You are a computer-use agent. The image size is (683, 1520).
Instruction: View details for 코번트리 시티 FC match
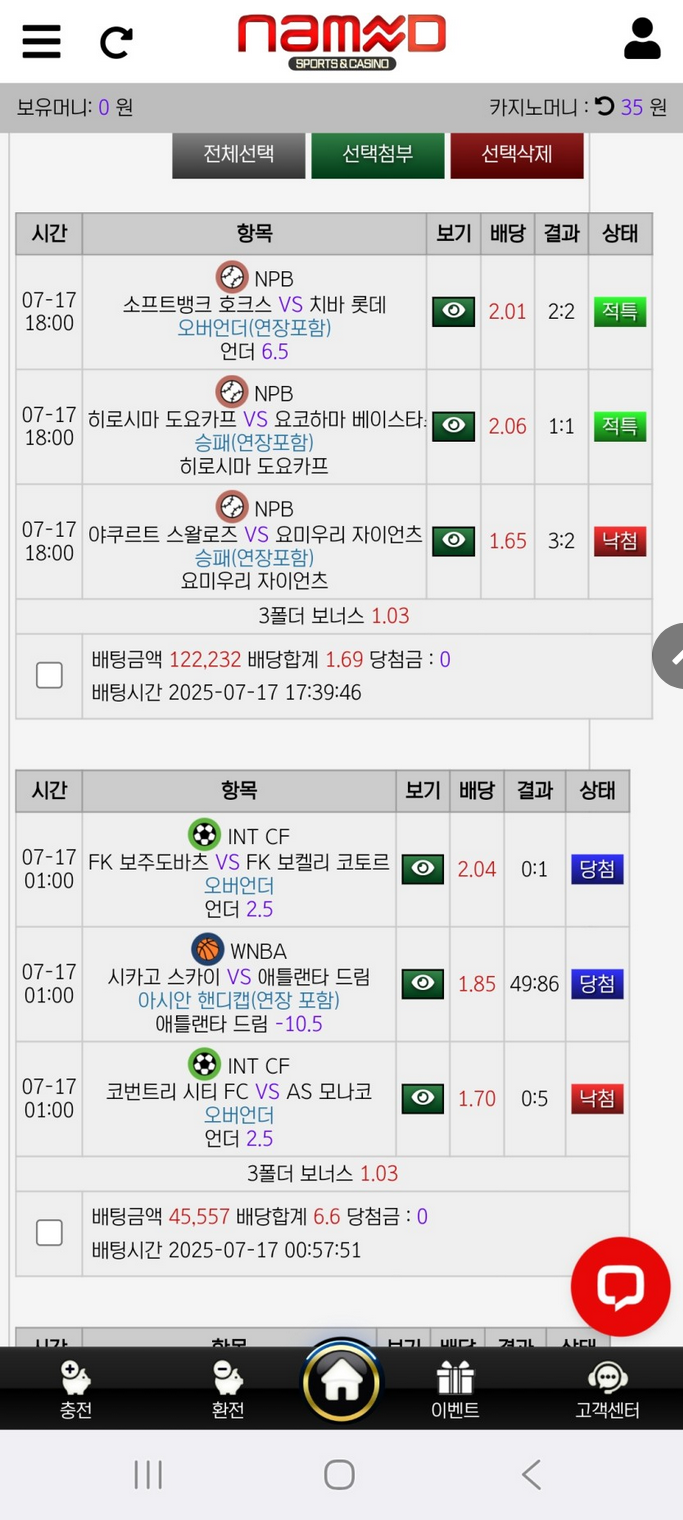(423, 1098)
